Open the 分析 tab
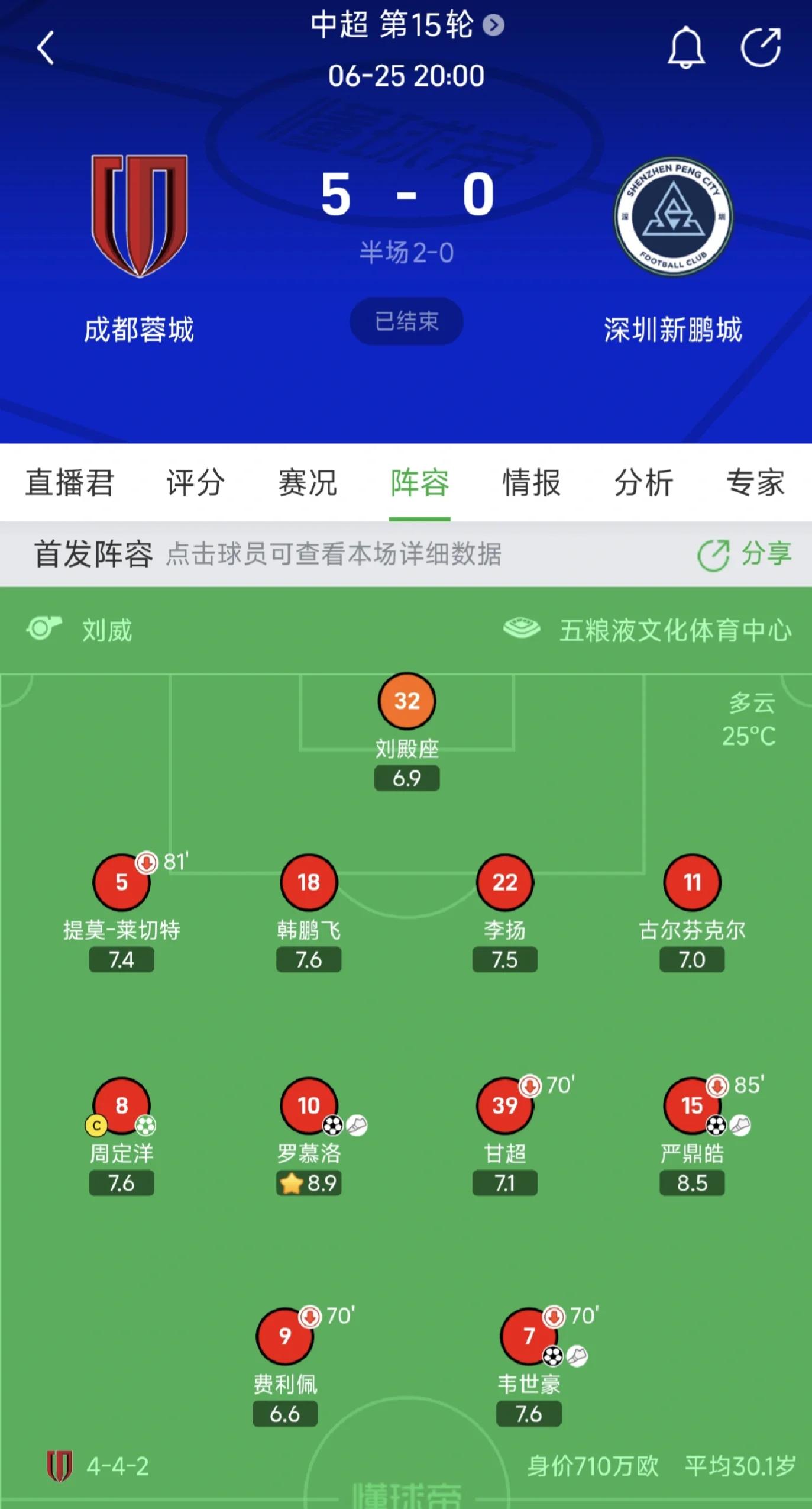 643,482
